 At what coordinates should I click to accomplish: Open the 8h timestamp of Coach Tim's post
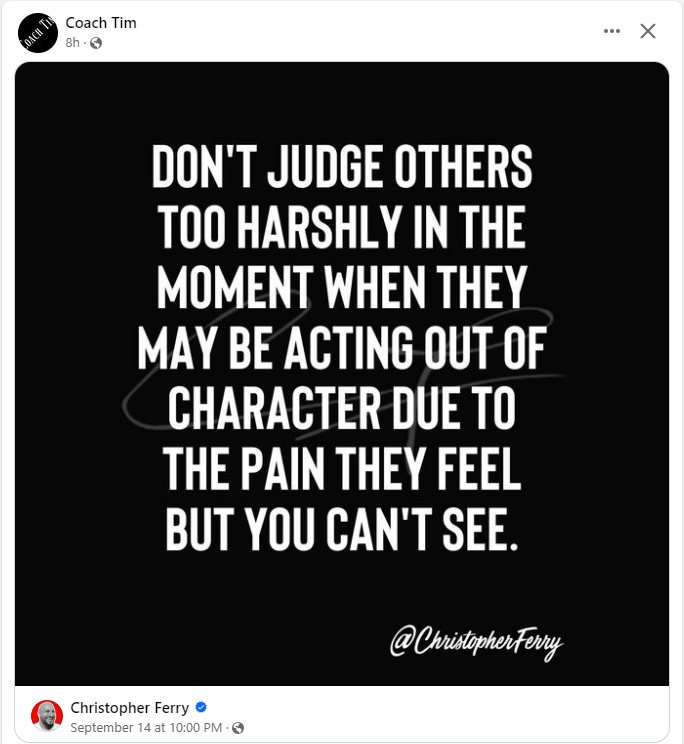72,43
